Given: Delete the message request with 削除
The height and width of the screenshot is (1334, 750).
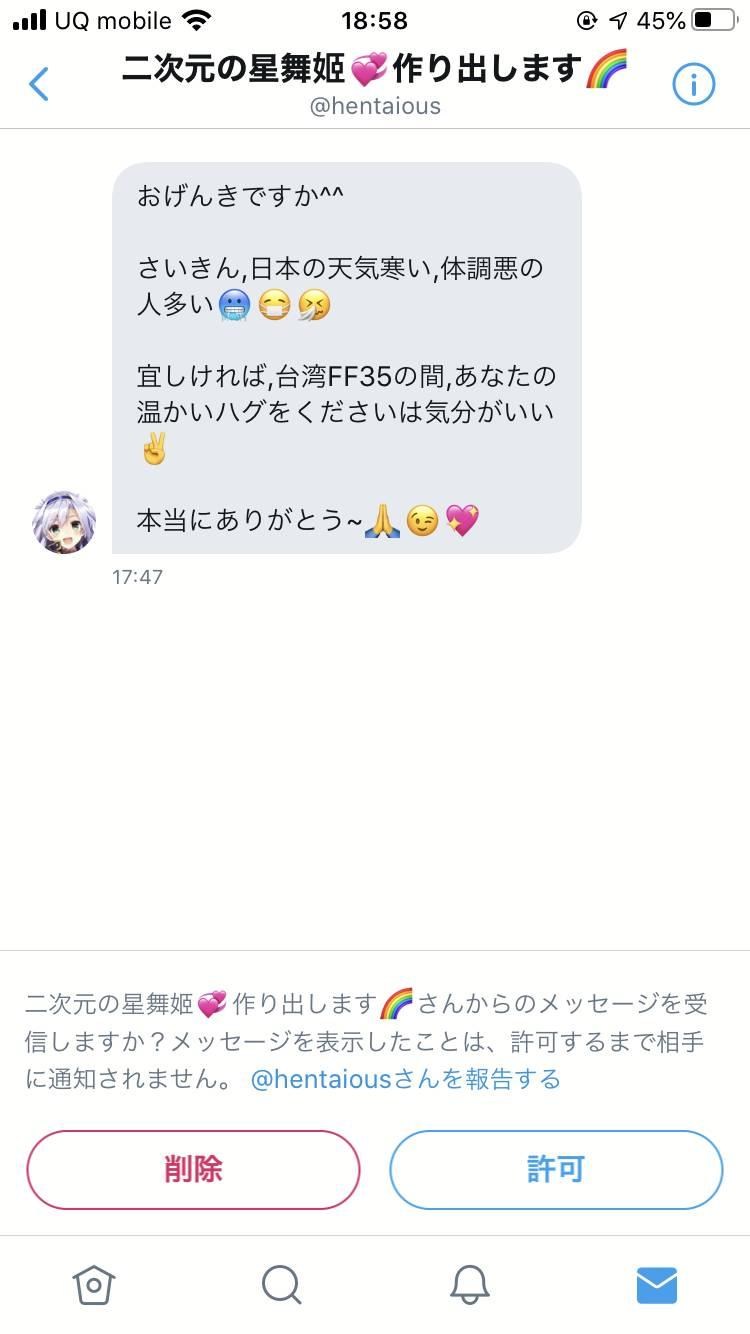Looking at the screenshot, I should [x=193, y=1169].
